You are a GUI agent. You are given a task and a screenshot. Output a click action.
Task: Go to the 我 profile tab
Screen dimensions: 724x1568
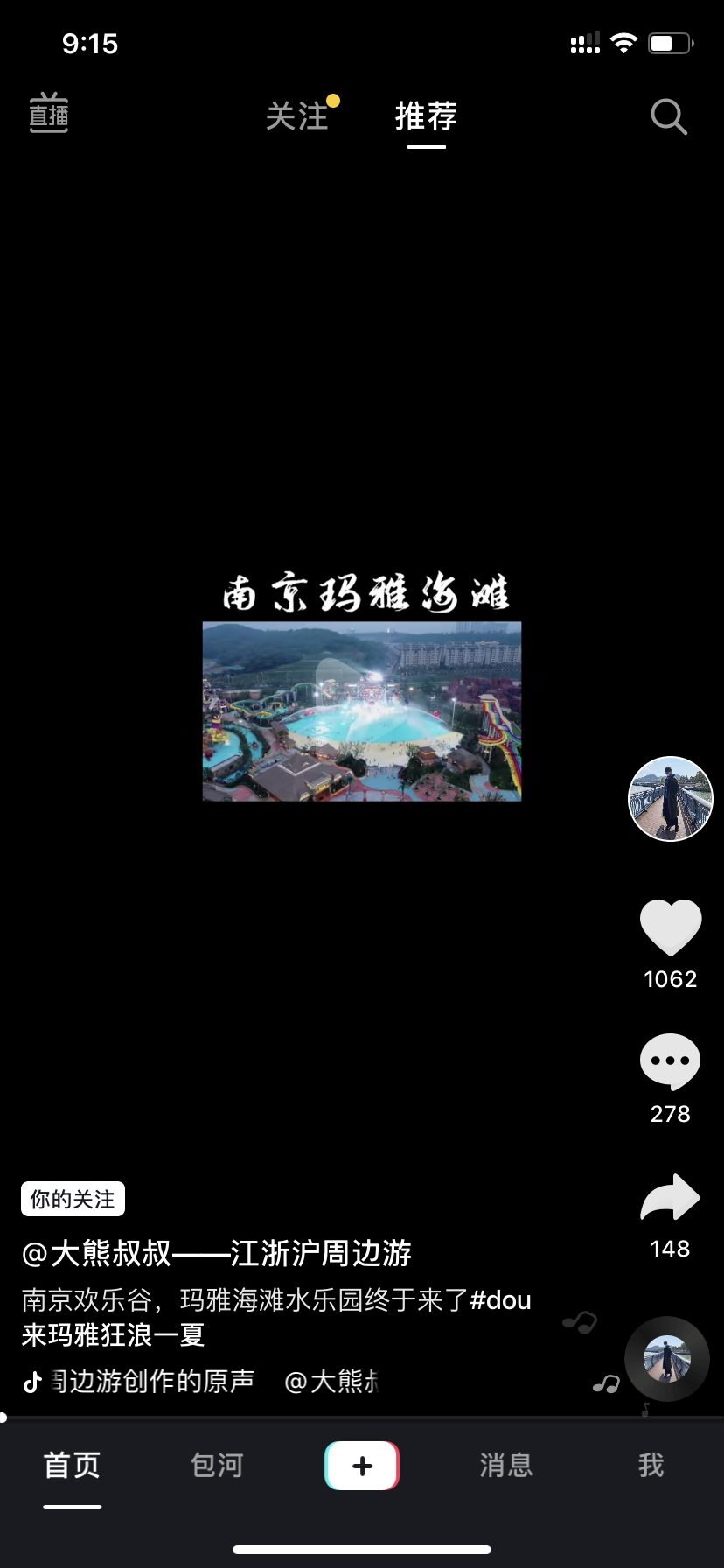(x=651, y=1466)
